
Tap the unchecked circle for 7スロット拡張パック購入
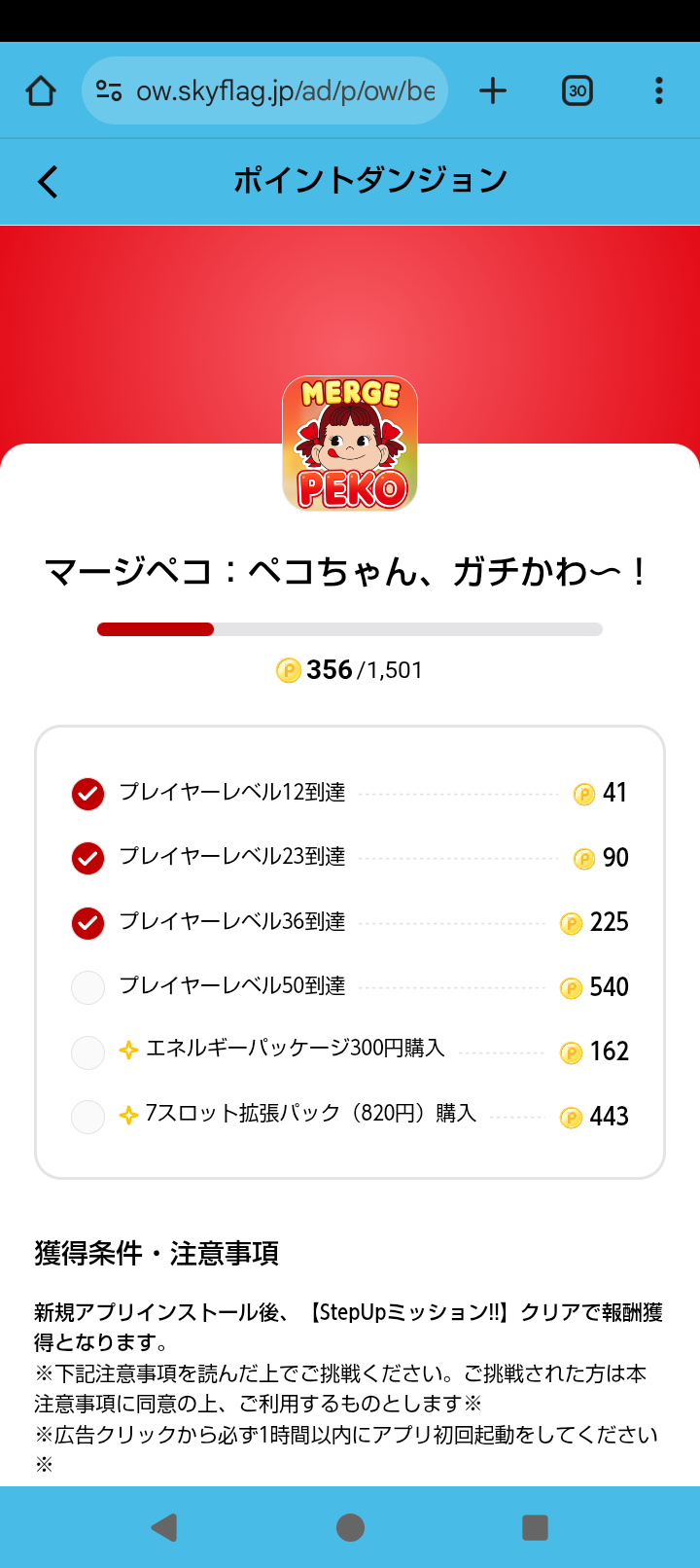coord(87,1117)
